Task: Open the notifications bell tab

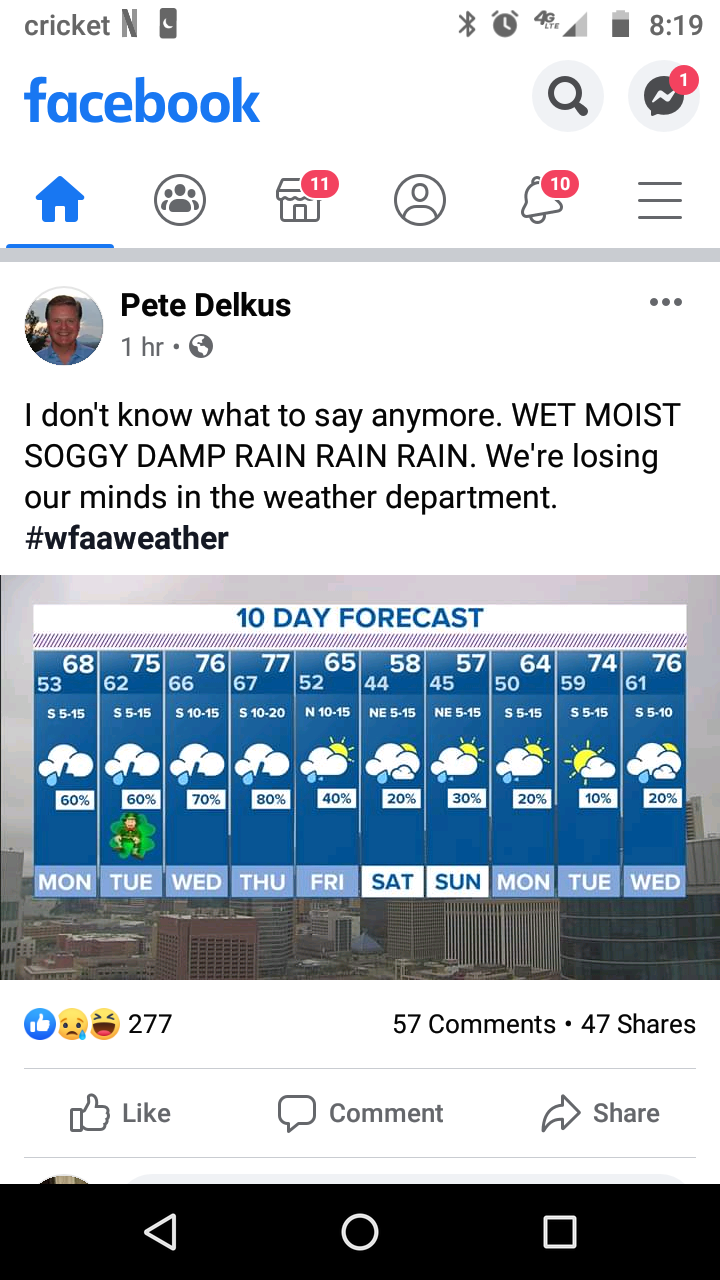Action: pos(540,200)
